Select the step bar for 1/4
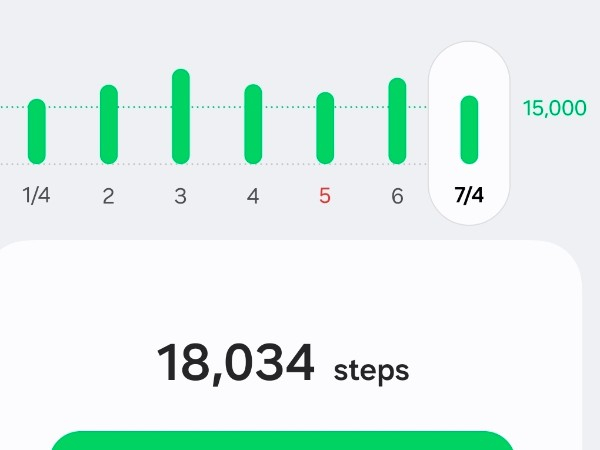 click(x=37, y=131)
